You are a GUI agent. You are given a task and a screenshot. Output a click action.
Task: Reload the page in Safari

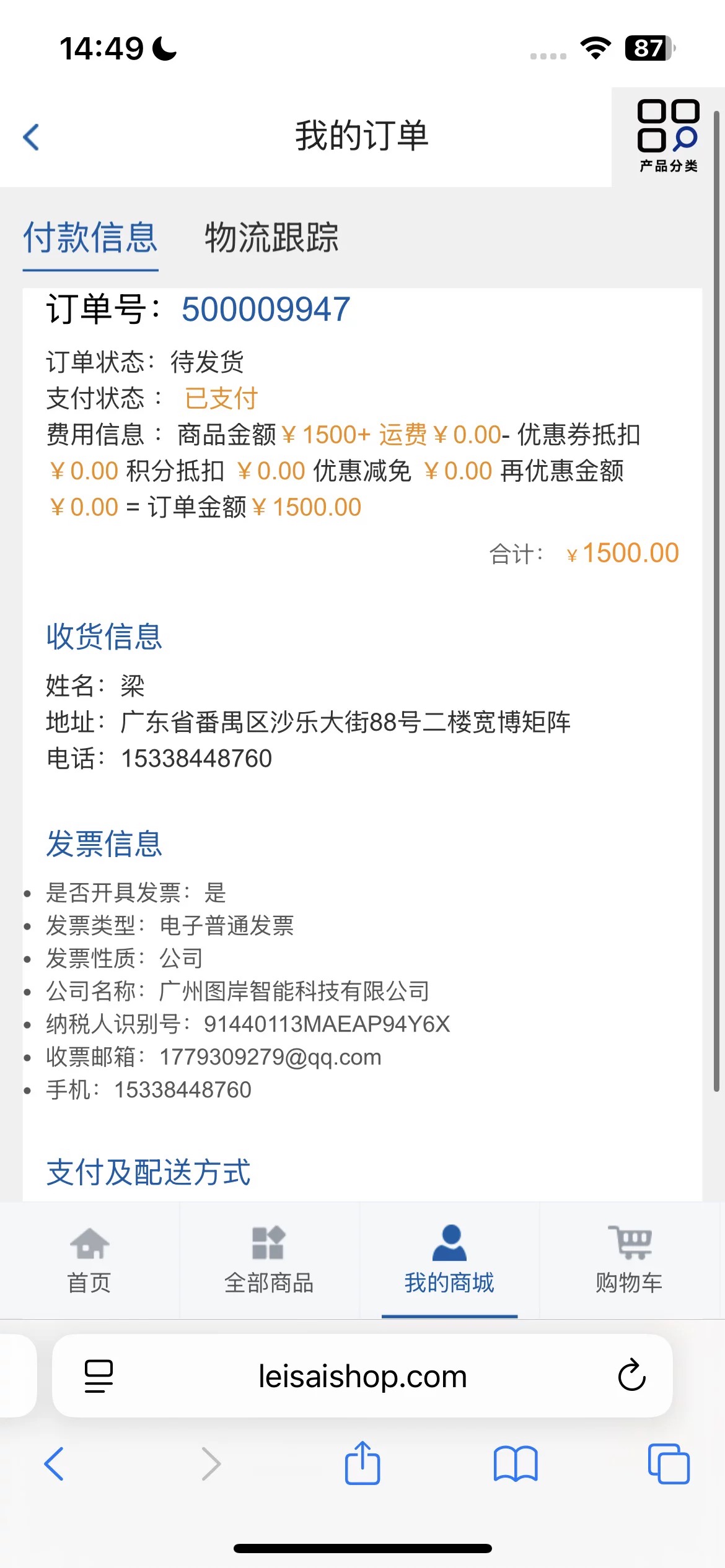[x=631, y=1375]
